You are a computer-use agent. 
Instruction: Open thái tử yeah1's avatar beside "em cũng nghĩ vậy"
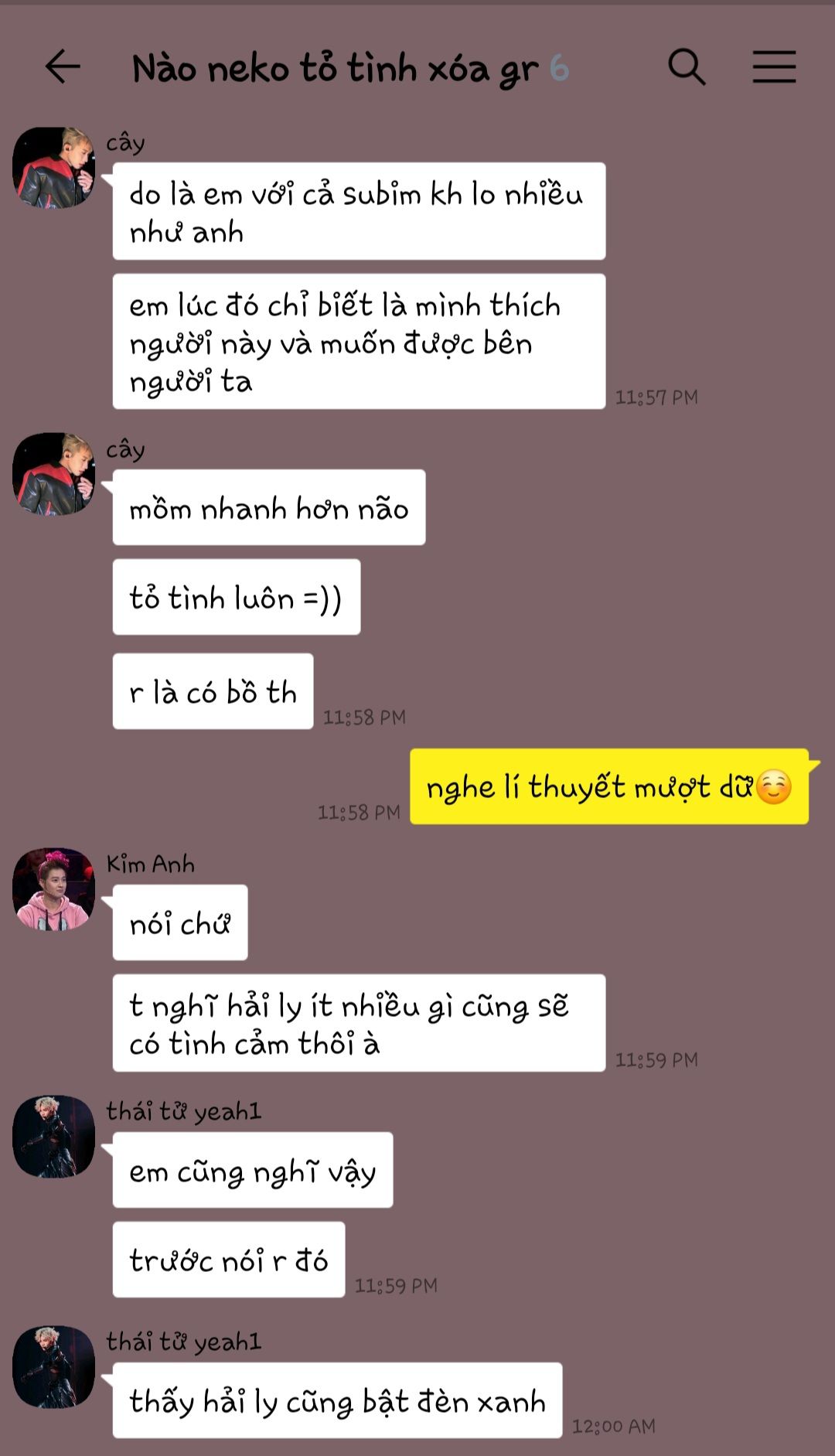(x=53, y=1136)
